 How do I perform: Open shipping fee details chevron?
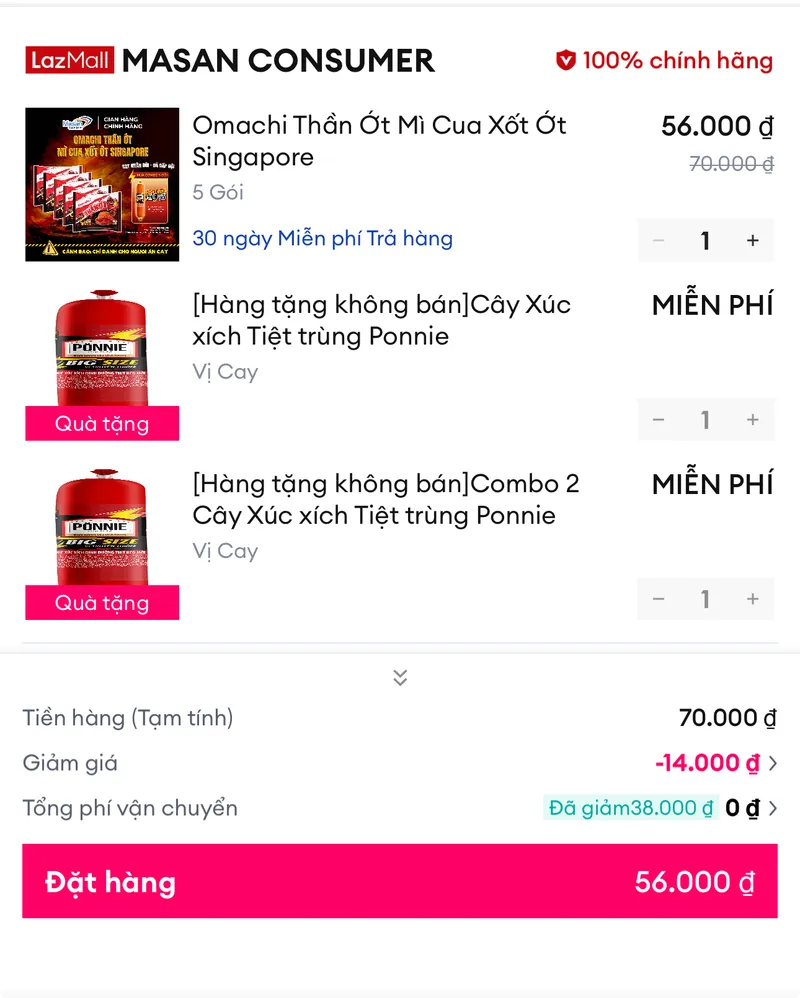(775, 808)
